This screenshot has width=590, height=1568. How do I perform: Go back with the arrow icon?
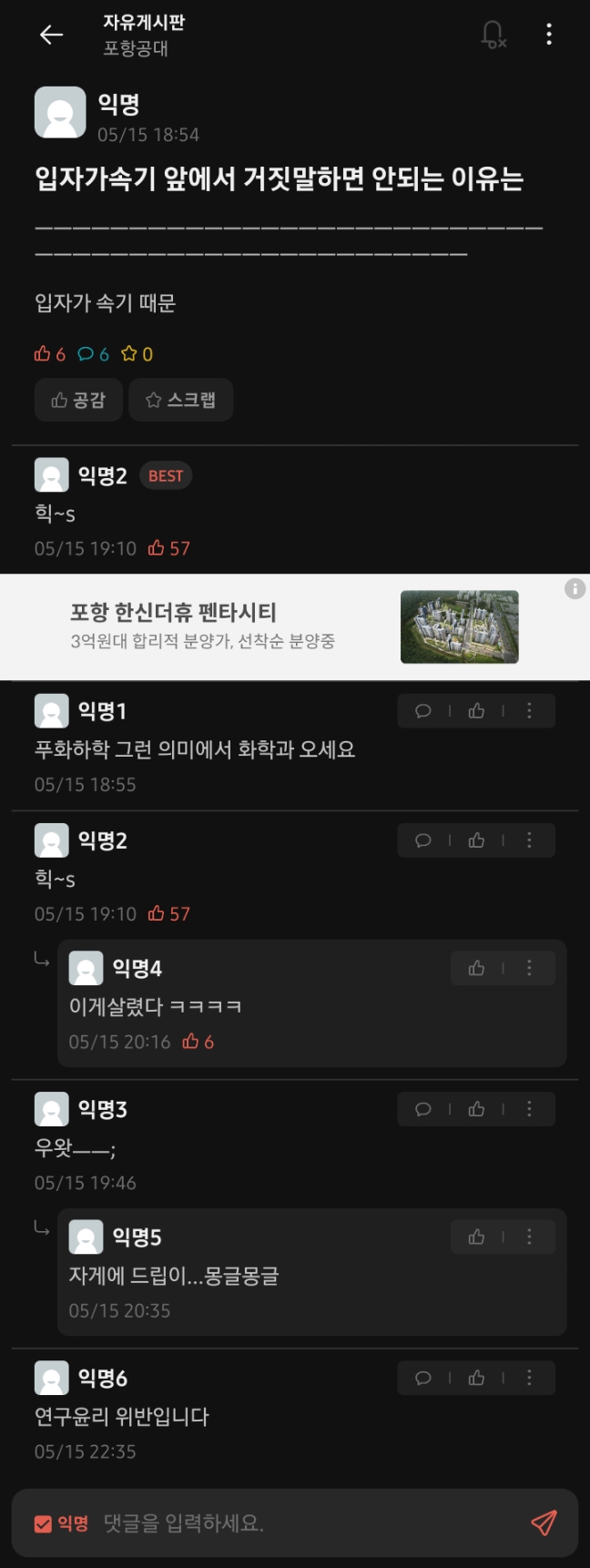(x=52, y=35)
